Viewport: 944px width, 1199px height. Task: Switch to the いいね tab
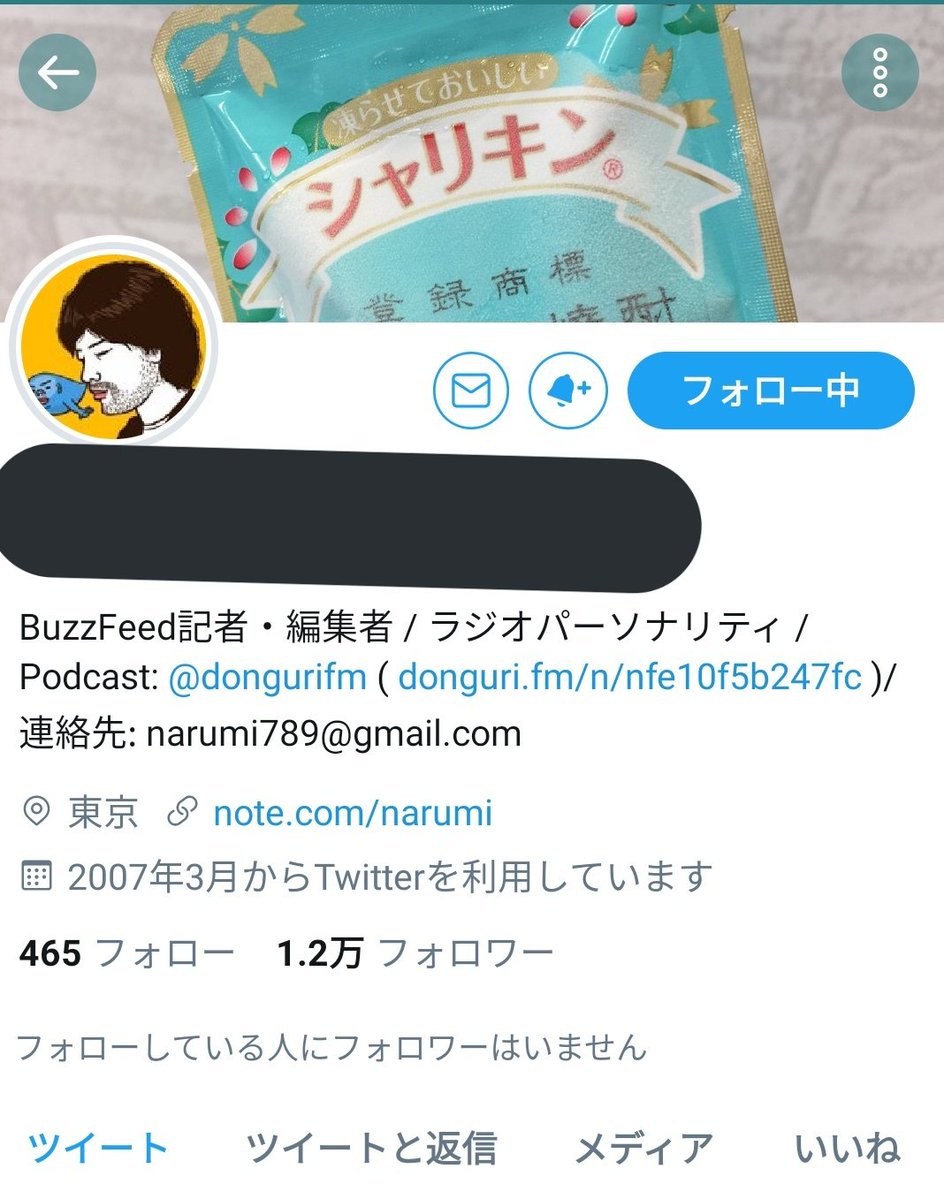(846, 1148)
